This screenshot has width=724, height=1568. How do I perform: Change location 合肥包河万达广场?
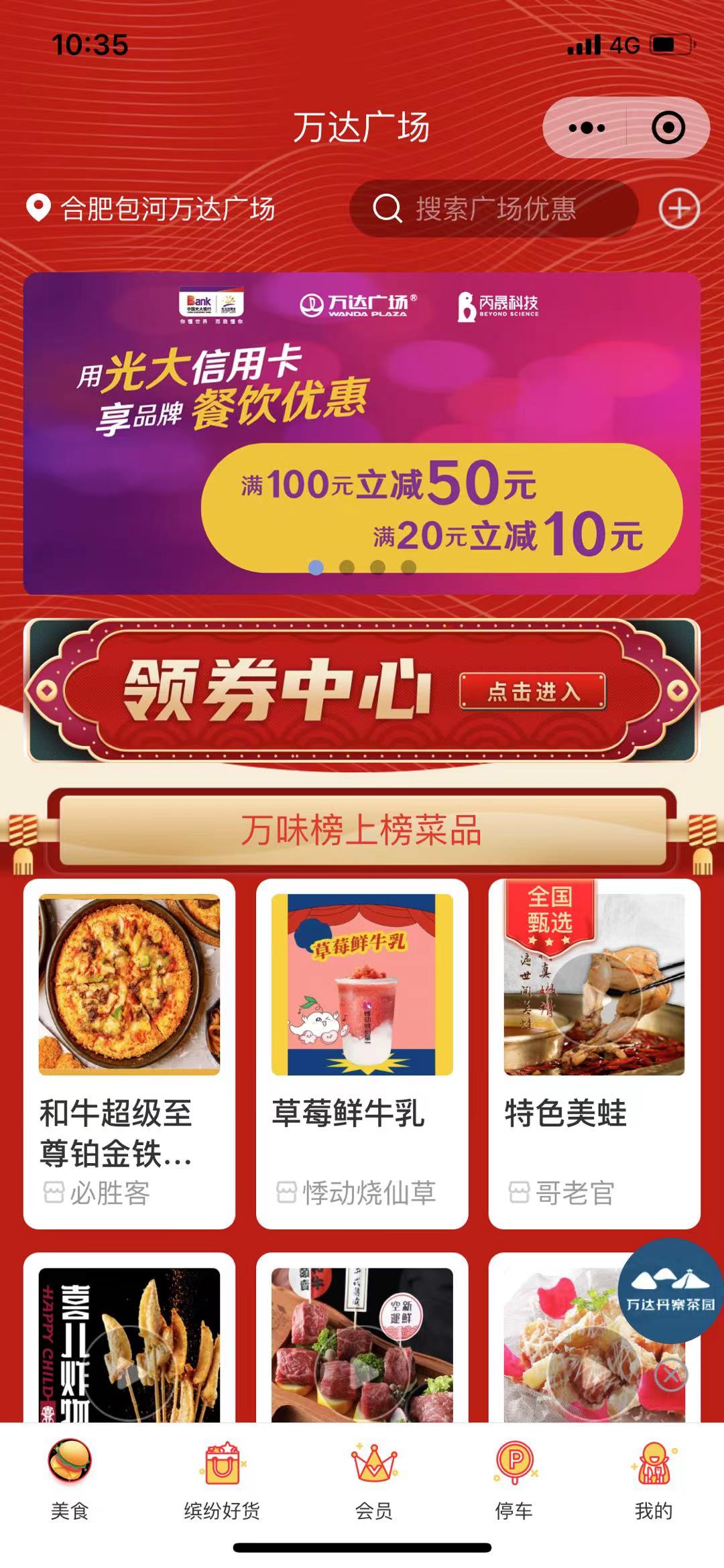pos(152,209)
